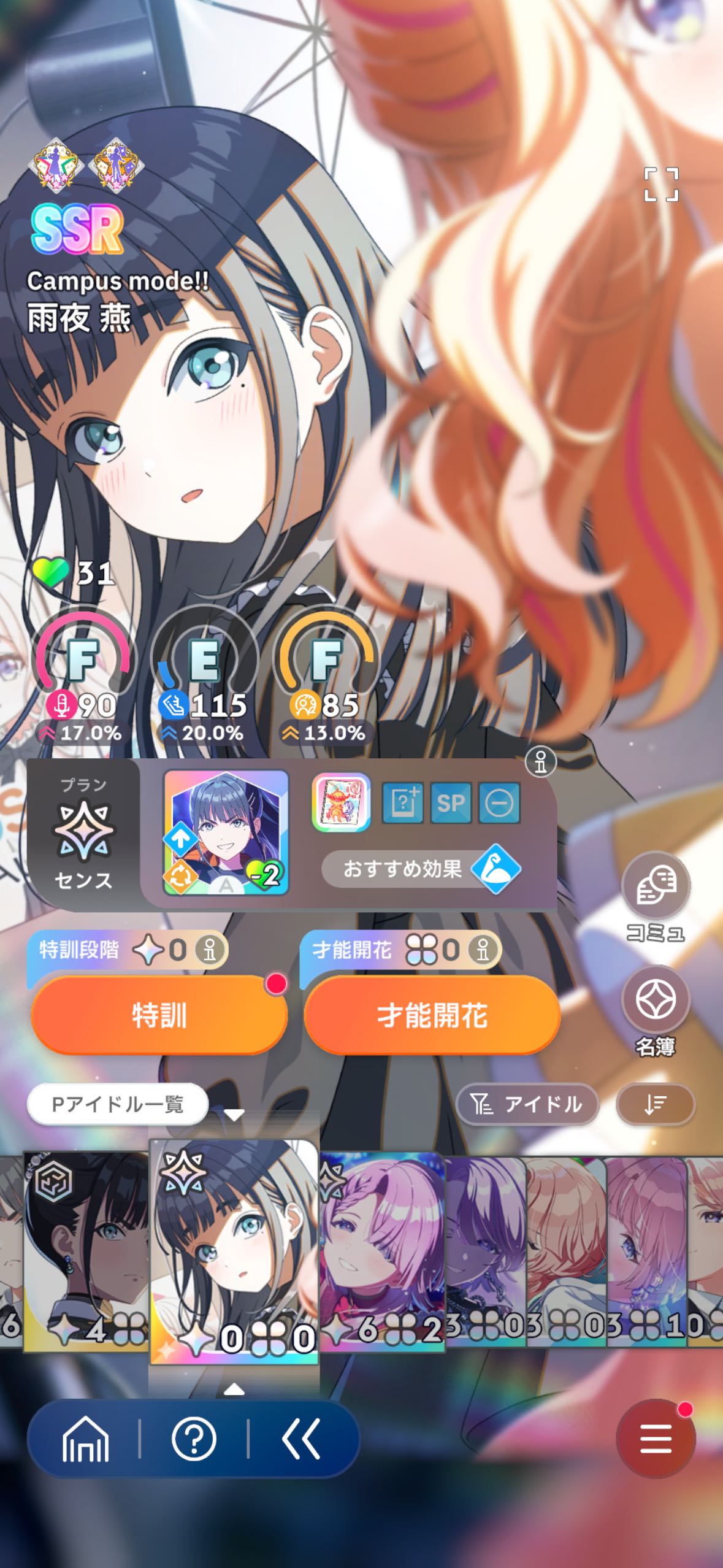Enter fullscreen view of the idol artwork
The width and height of the screenshot is (723, 1568).
[x=661, y=184]
